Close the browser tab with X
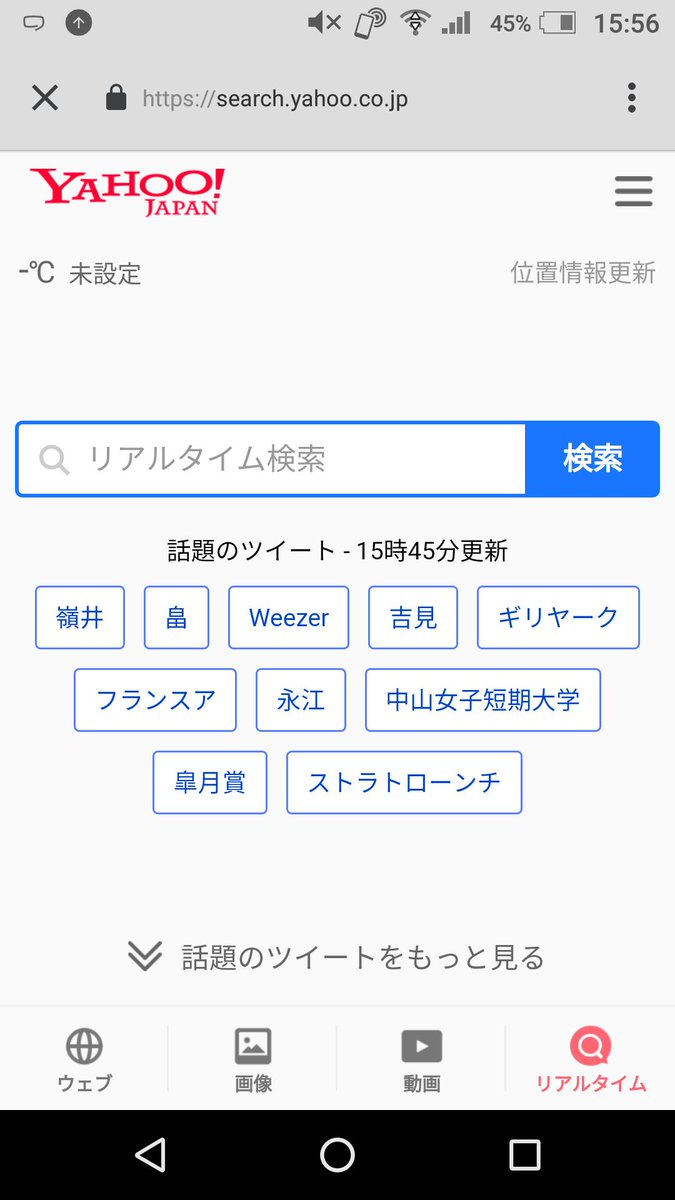 (45, 98)
